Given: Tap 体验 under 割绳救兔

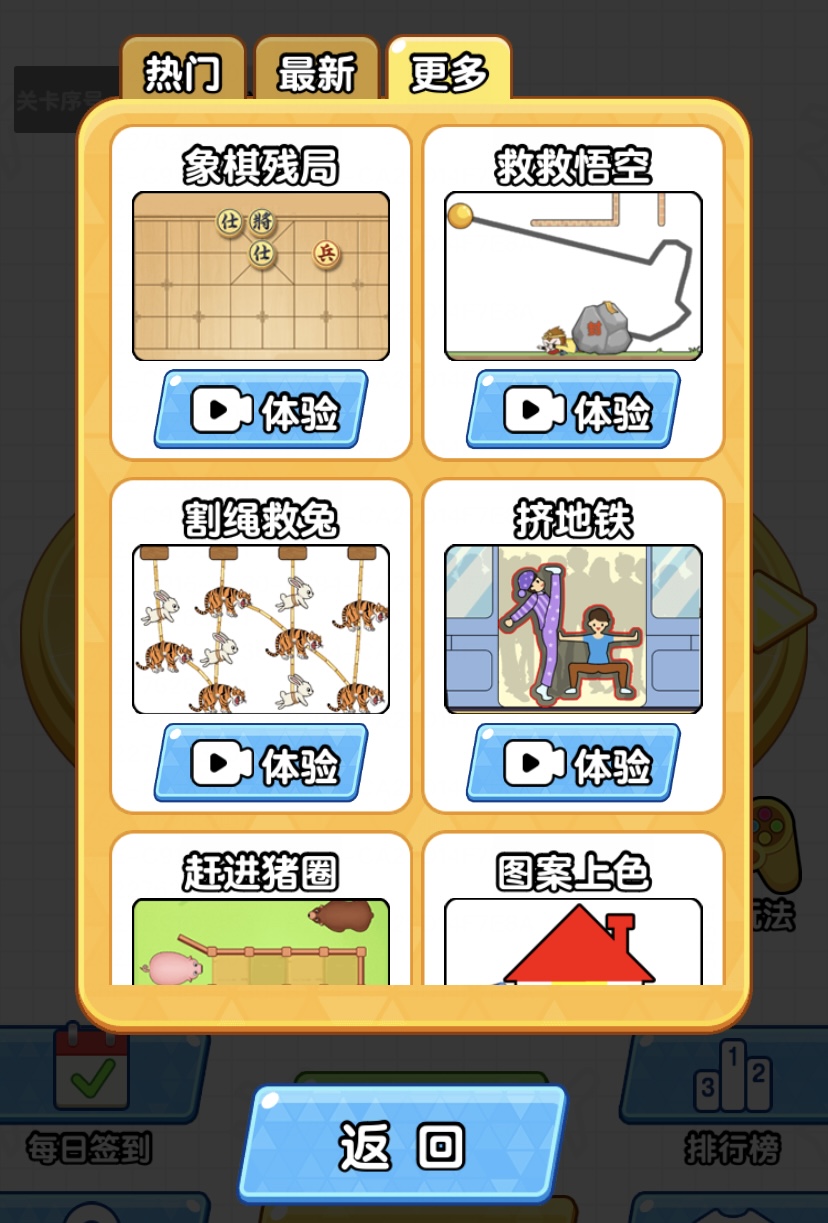Looking at the screenshot, I should (x=261, y=764).
